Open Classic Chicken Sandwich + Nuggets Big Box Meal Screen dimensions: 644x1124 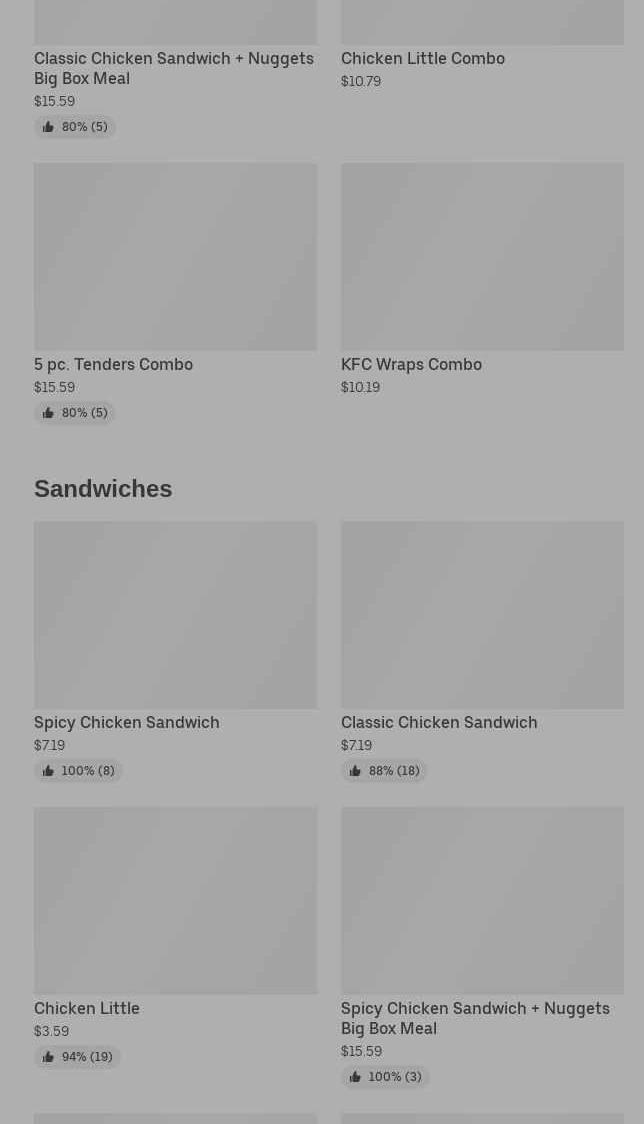(x=175, y=68)
